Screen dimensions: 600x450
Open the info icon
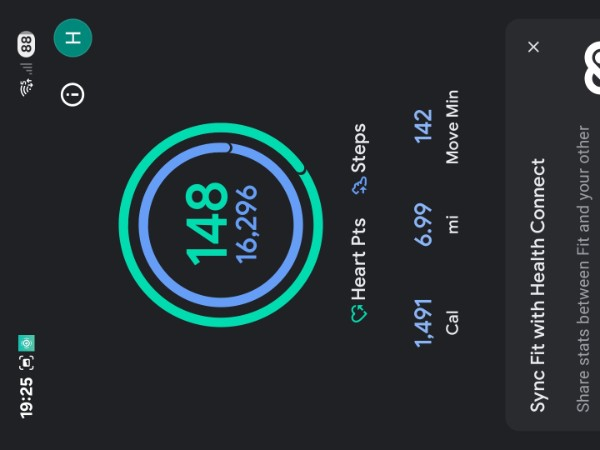[x=72, y=95]
